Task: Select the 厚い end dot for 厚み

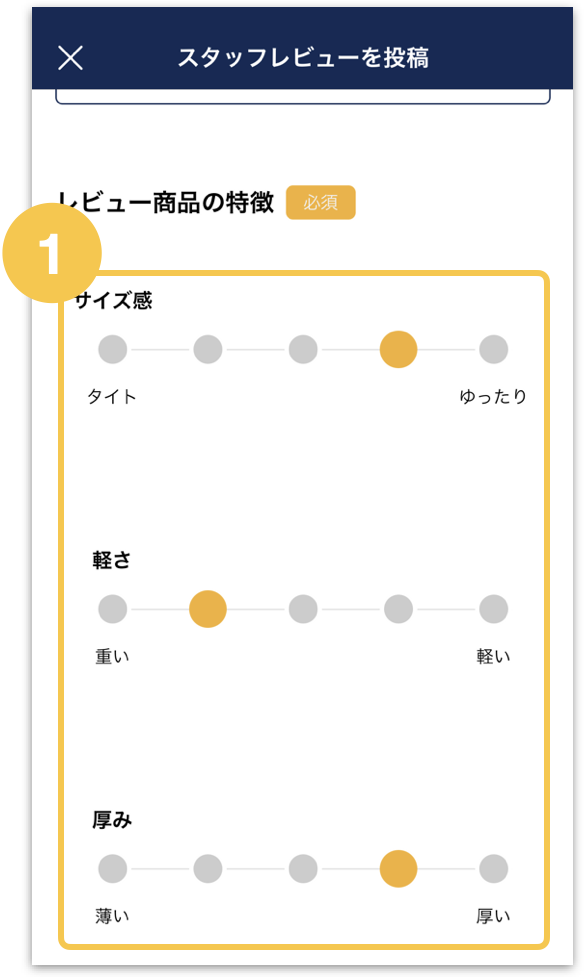Action: [494, 868]
